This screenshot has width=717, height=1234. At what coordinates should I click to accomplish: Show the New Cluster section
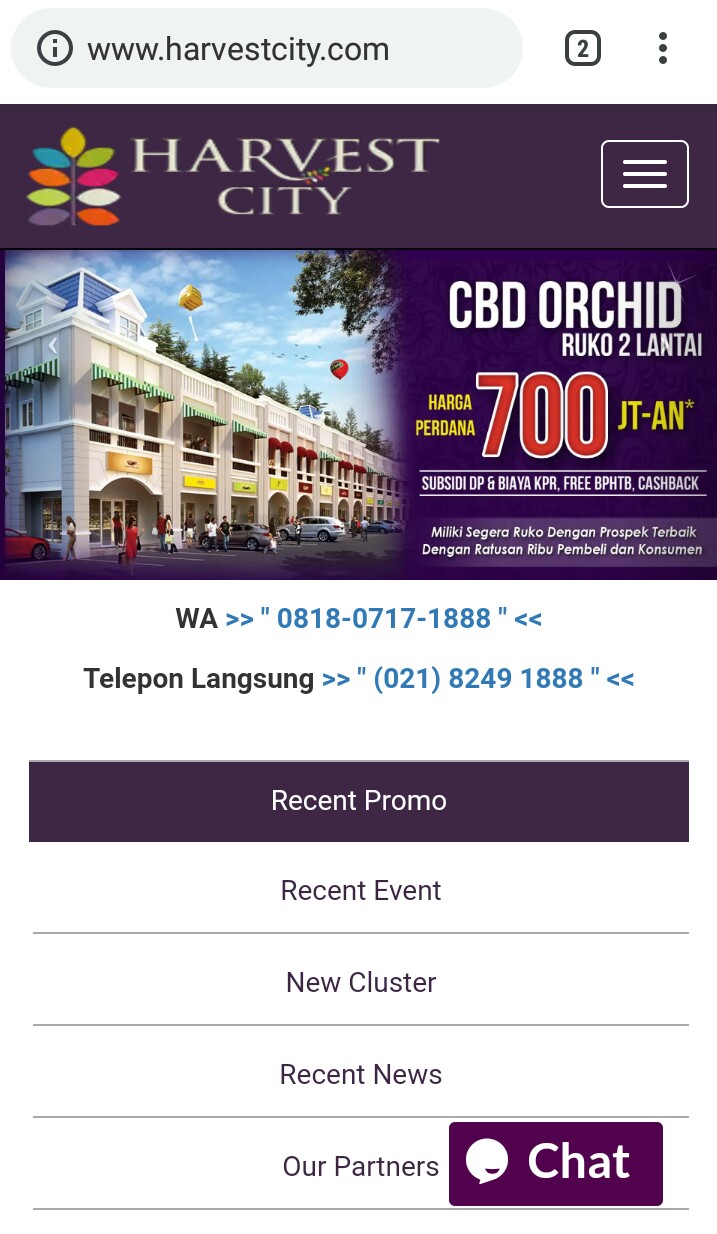[x=360, y=982]
